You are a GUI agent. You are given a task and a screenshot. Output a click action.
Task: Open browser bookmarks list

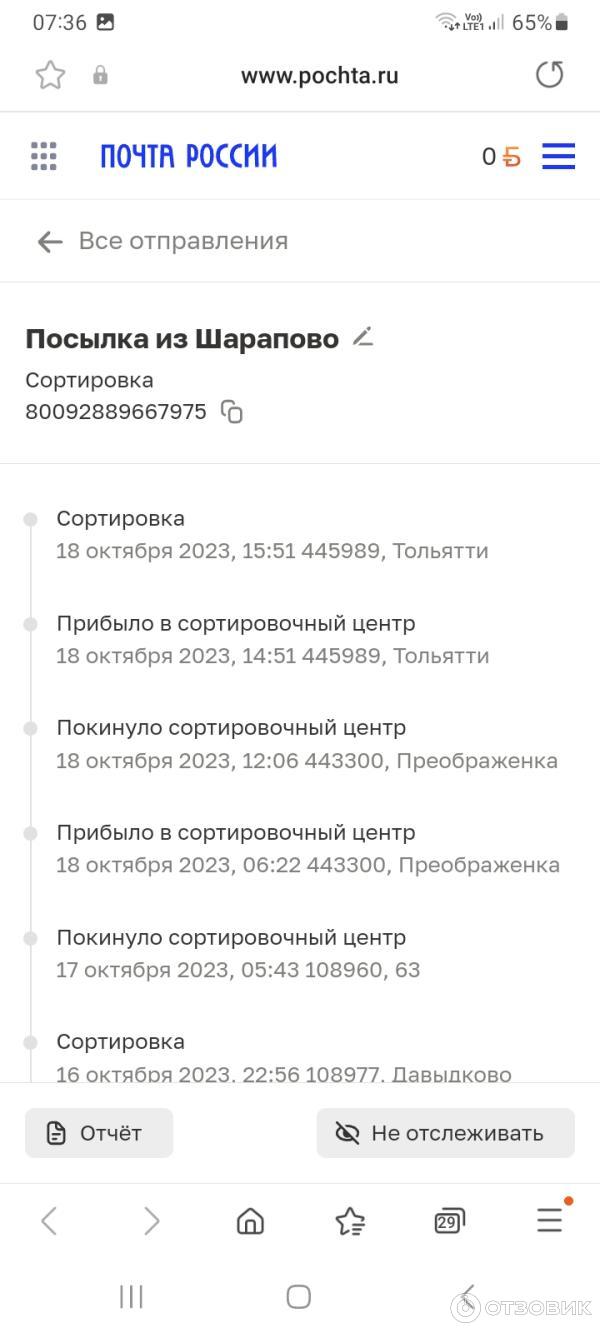click(350, 1220)
